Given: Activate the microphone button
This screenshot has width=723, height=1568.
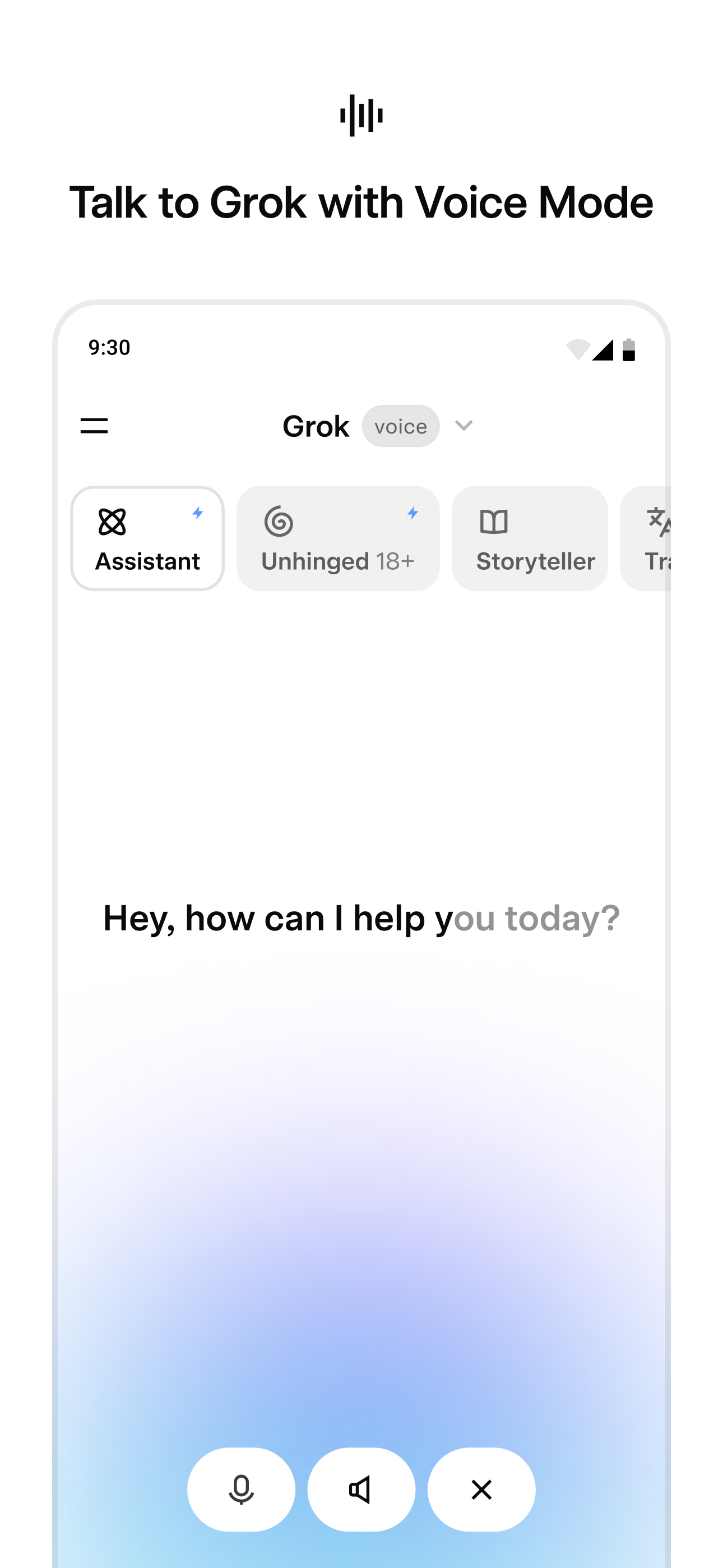Looking at the screenshot, I should click(x=241, y=1489).
